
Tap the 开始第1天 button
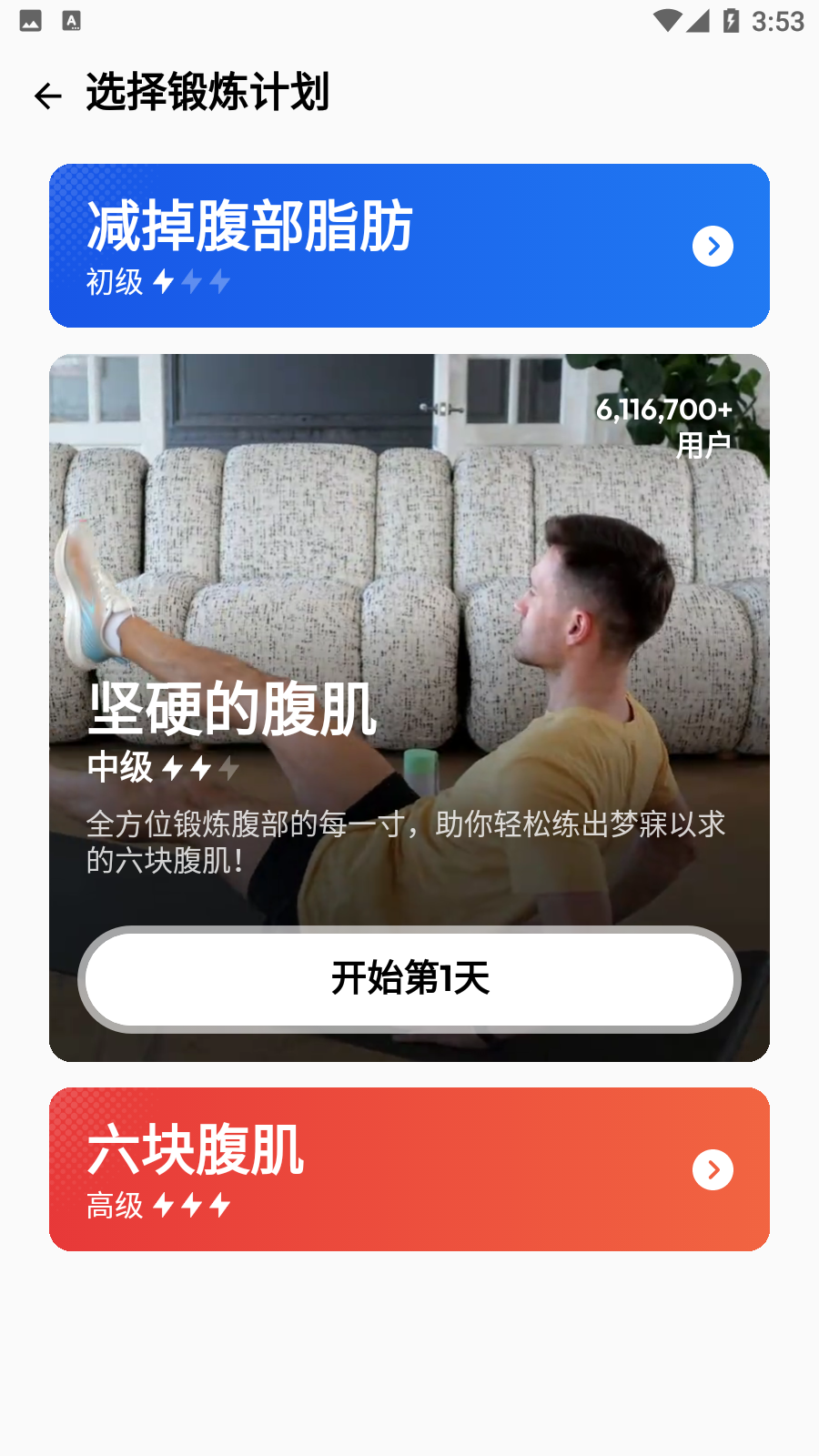(x=409, y=979)
